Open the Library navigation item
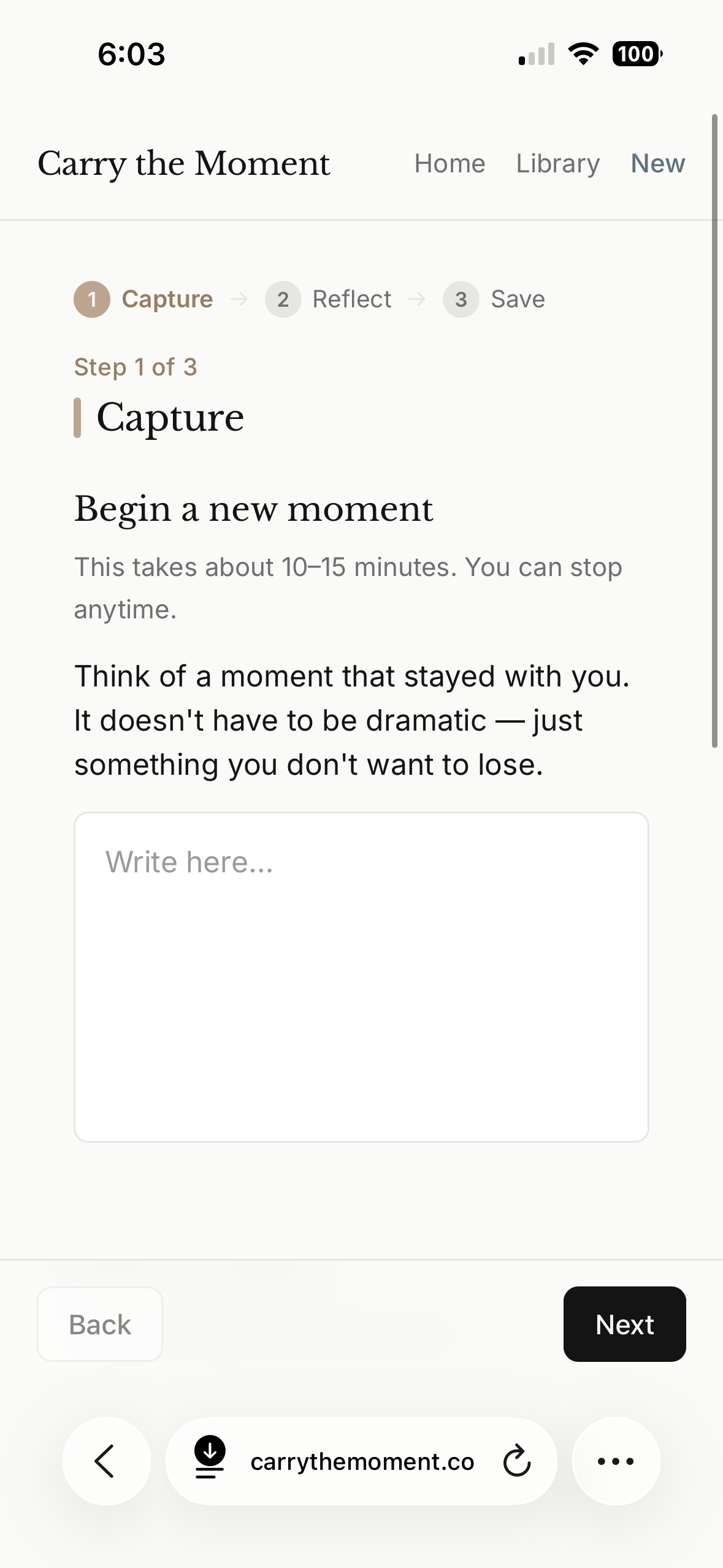 tap(557, 164)
